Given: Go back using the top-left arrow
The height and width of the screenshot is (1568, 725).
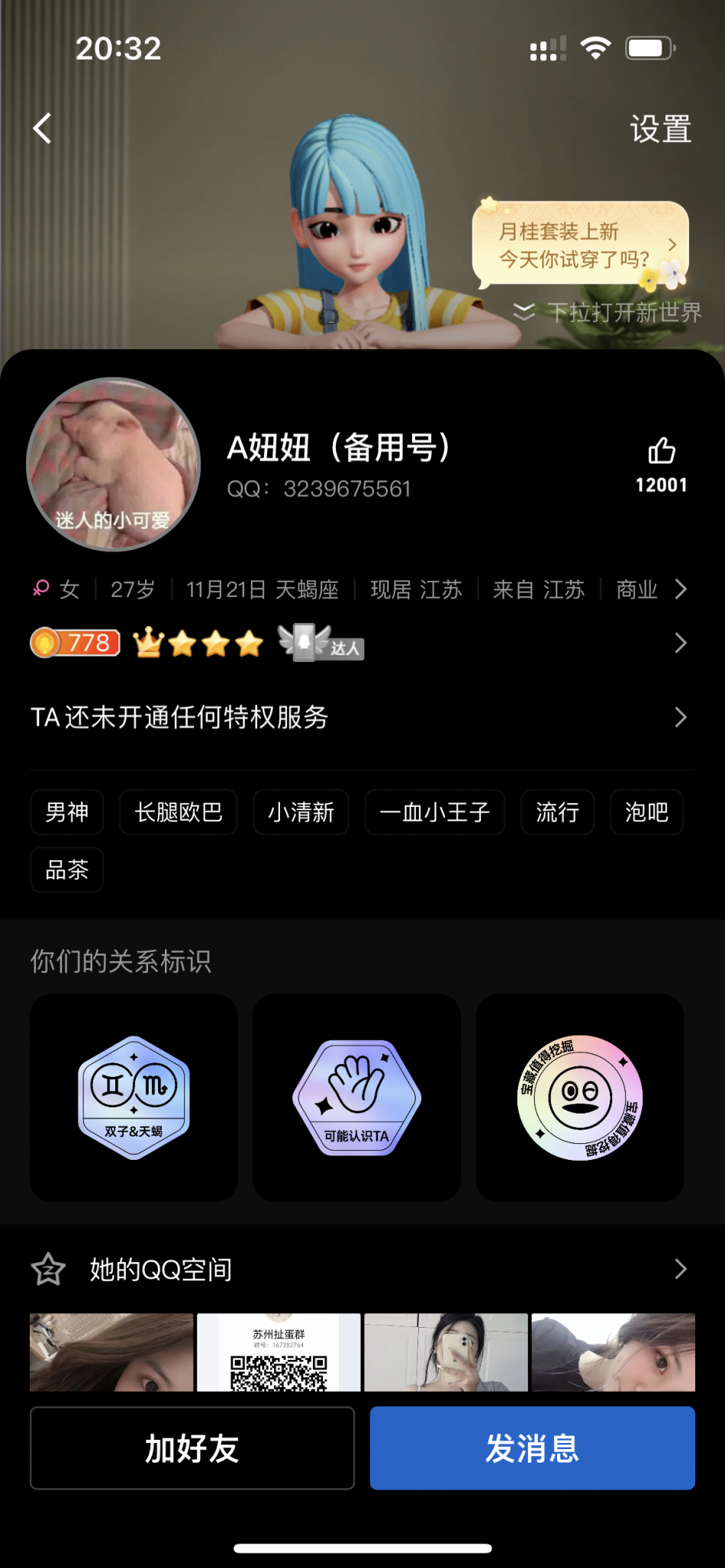Looking at the screenshot, I should [43, 128].
